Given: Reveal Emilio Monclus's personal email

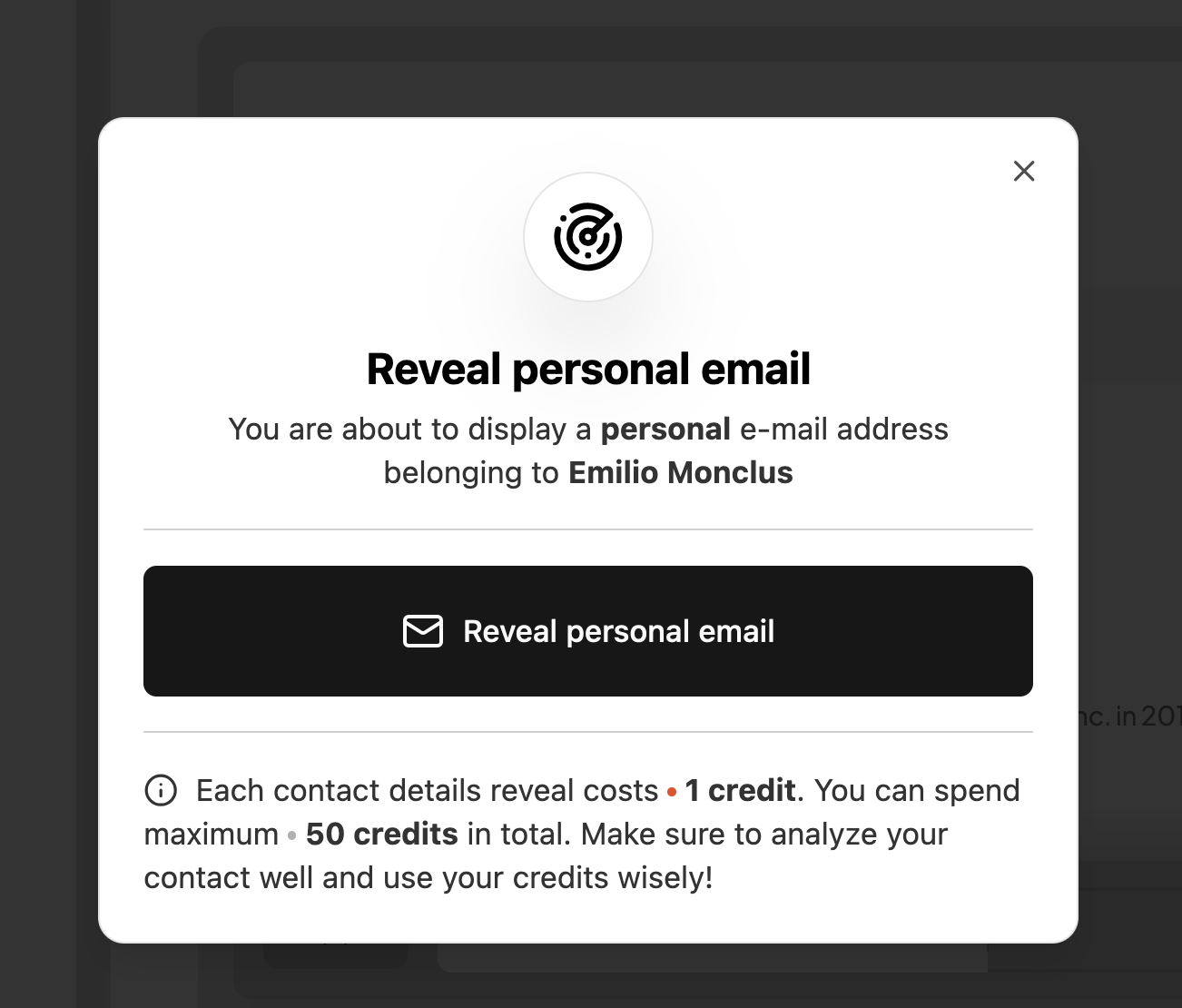Looking at the screenshot, I should pyautogui.click(x=588, y=631).
